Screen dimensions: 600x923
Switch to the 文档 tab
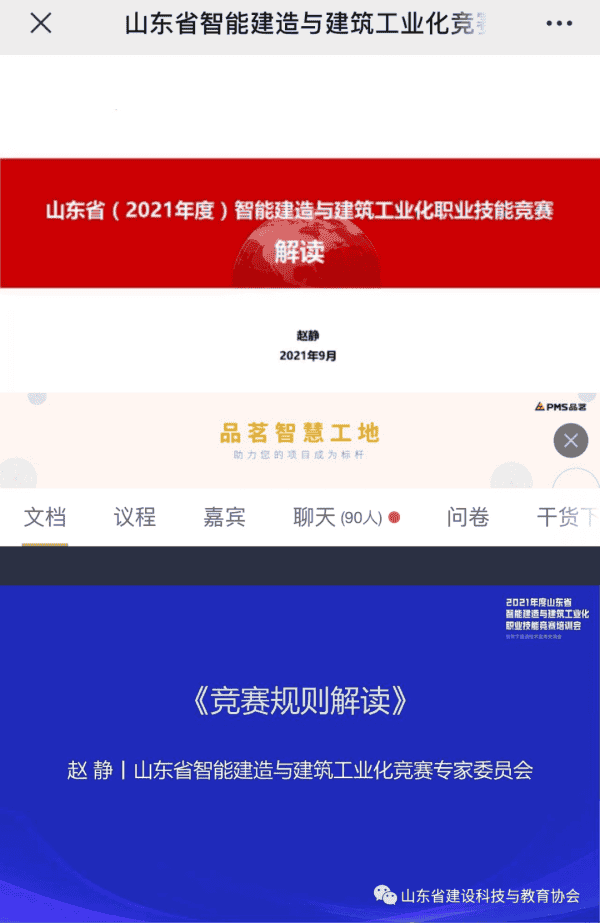pos(45,517)
